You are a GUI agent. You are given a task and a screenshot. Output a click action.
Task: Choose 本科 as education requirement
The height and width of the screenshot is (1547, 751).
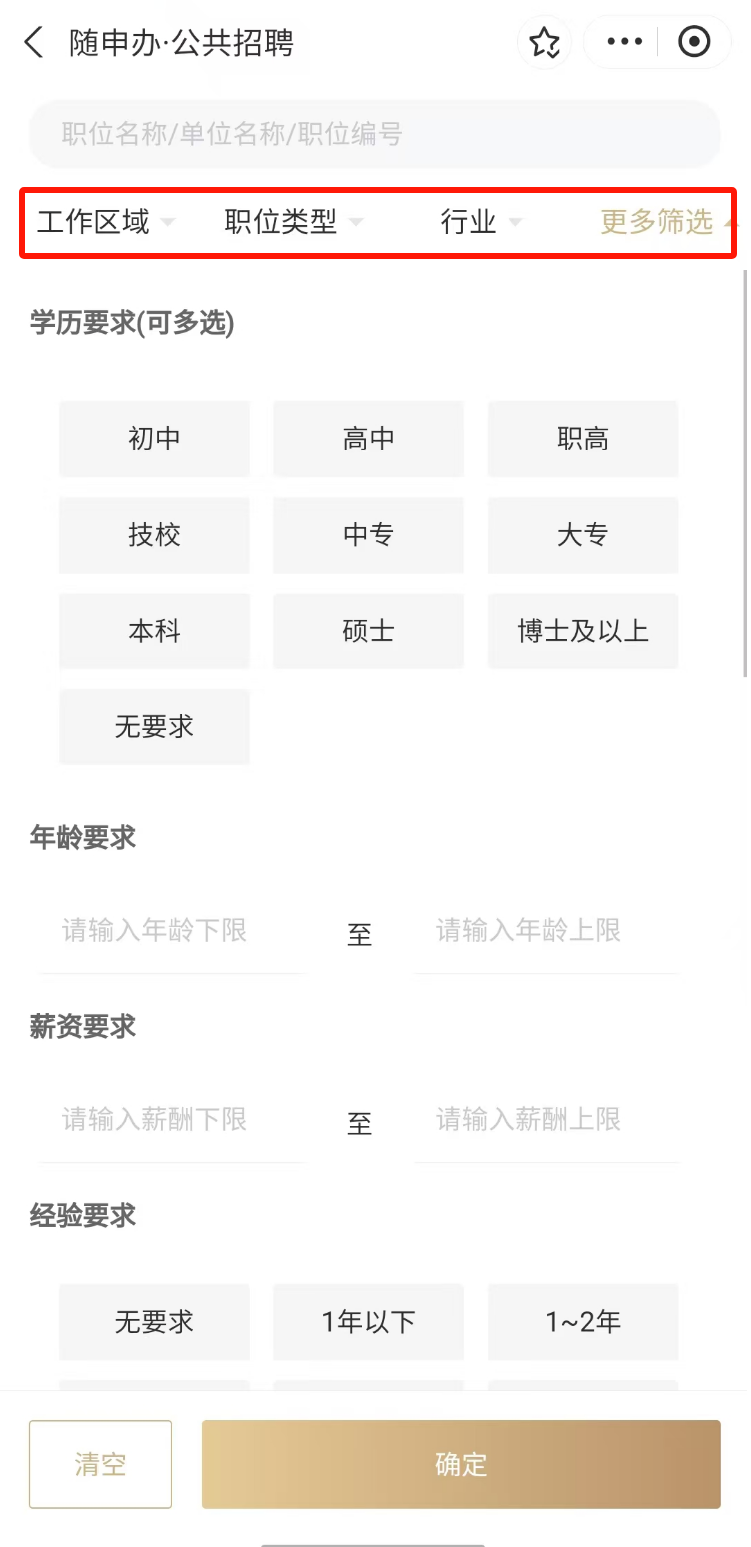[154, 631]
